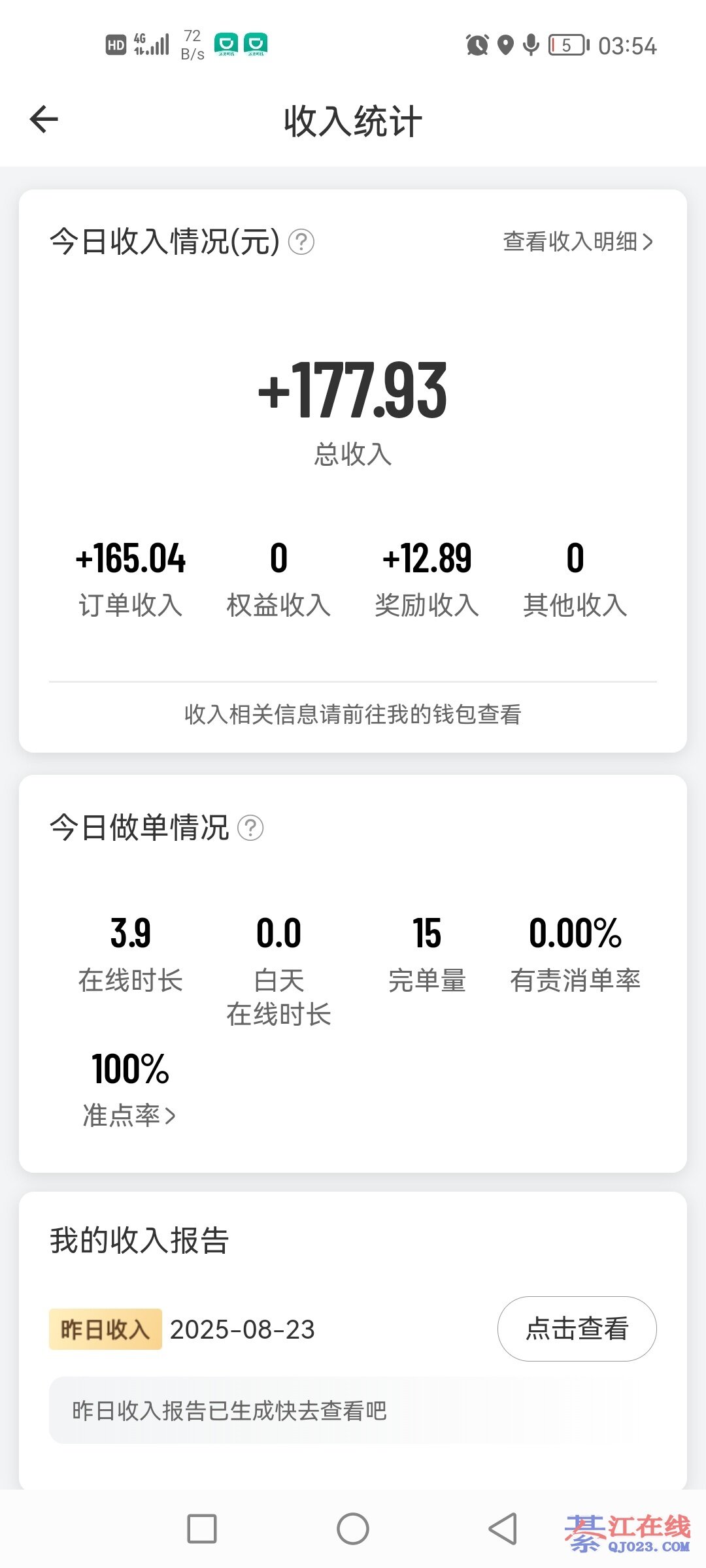Show help for 今日做单情况

[x=250, y=828]
